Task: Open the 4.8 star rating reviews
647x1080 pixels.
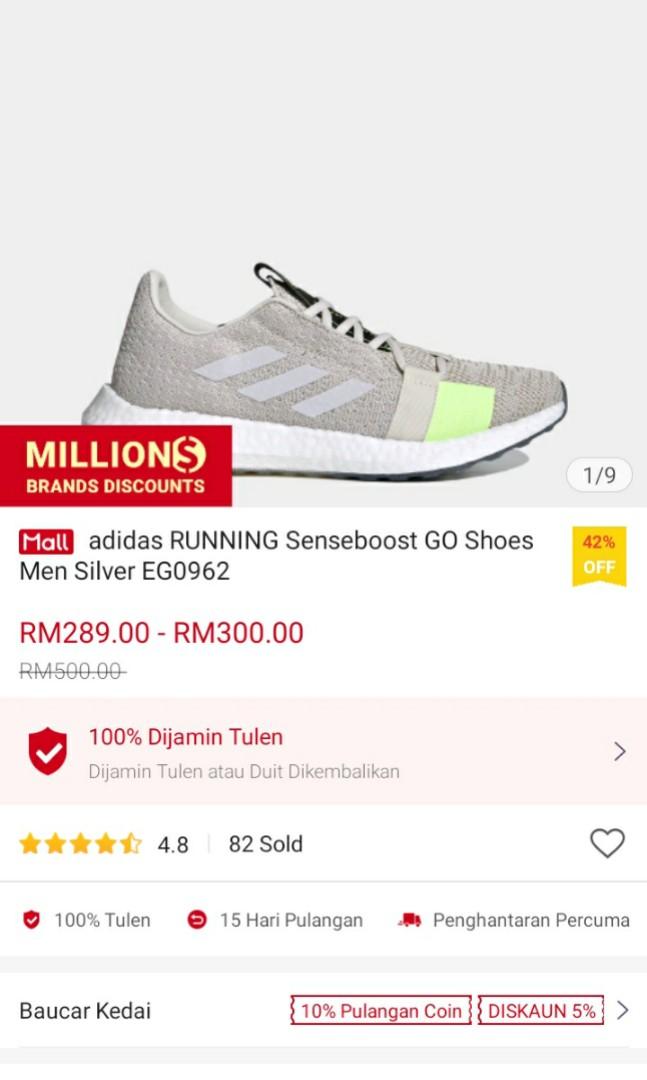Action: 104,844
